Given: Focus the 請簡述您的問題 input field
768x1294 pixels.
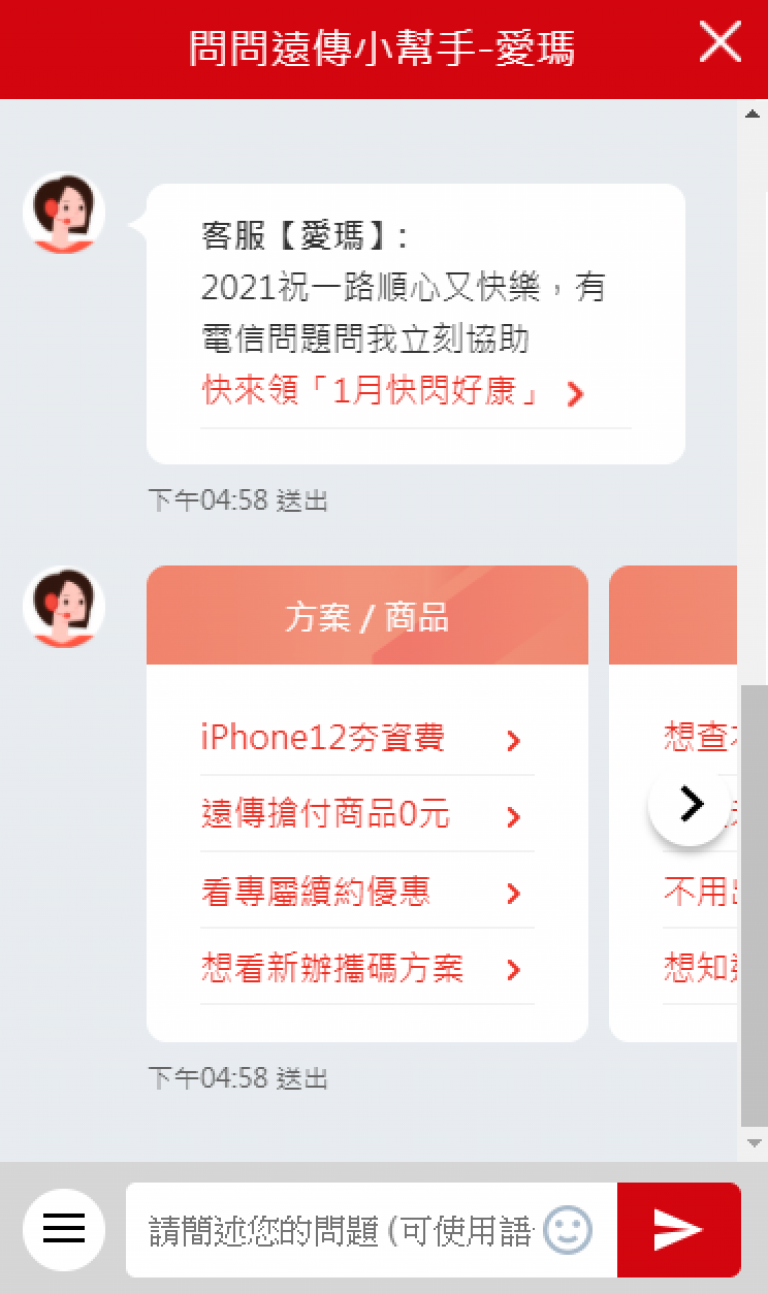Looking at the screenshot, I should click(340, 1230).
